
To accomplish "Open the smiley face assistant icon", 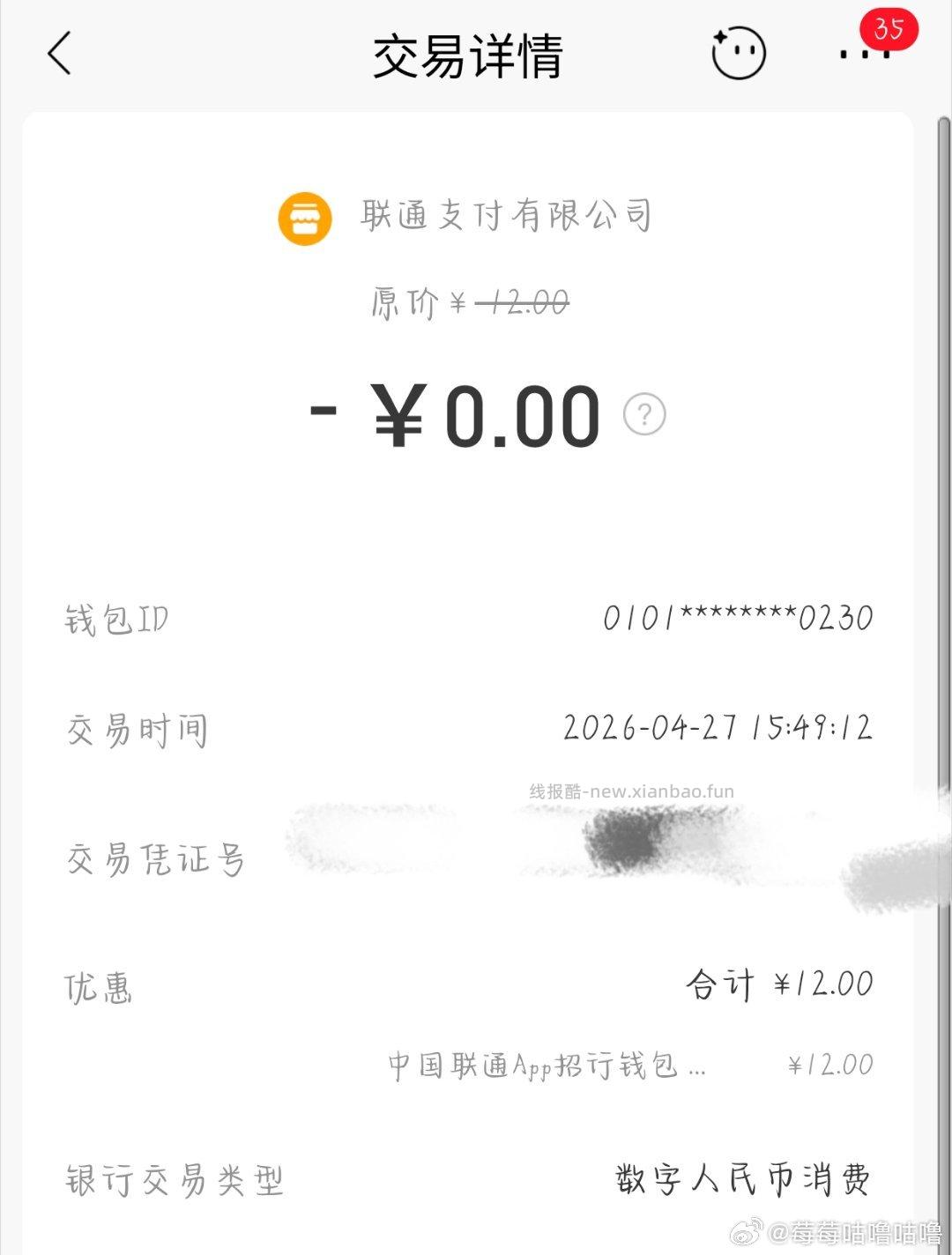I will click(737, 53).
